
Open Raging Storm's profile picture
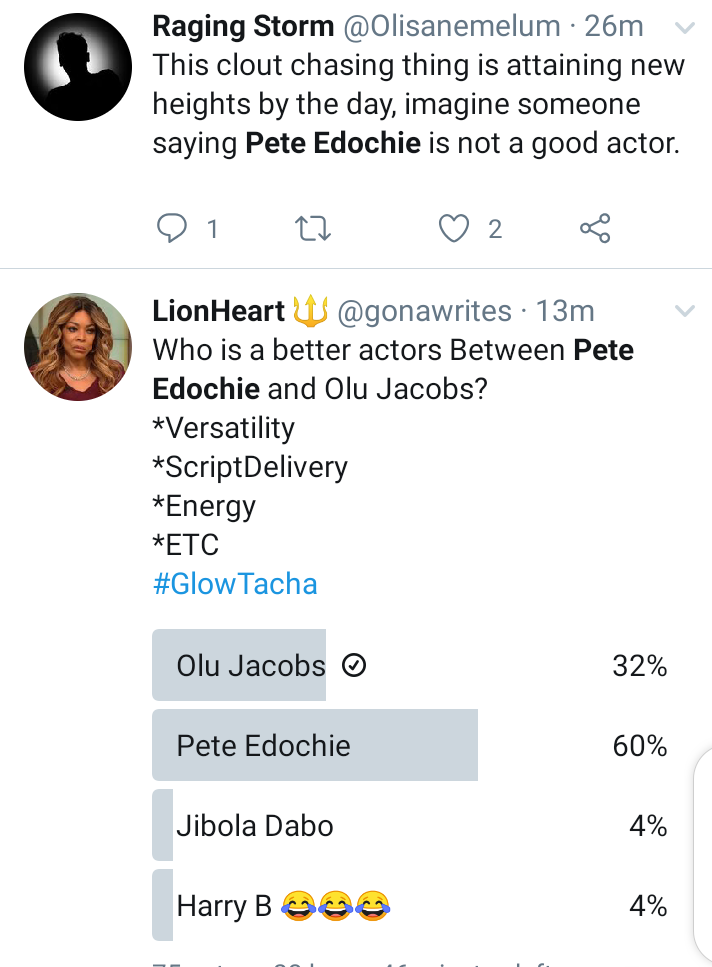pyautogui.click(x=78, y=68)
